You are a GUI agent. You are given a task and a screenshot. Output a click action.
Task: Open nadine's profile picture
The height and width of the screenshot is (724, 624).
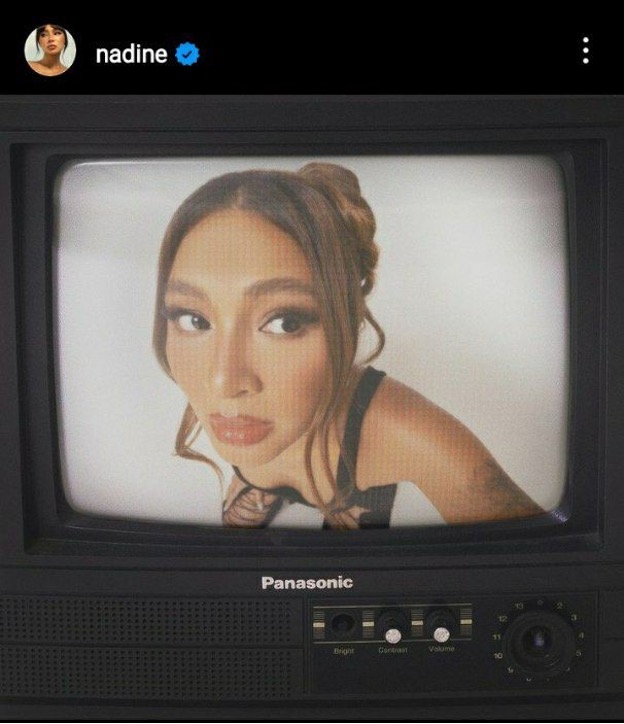[50, 50]
